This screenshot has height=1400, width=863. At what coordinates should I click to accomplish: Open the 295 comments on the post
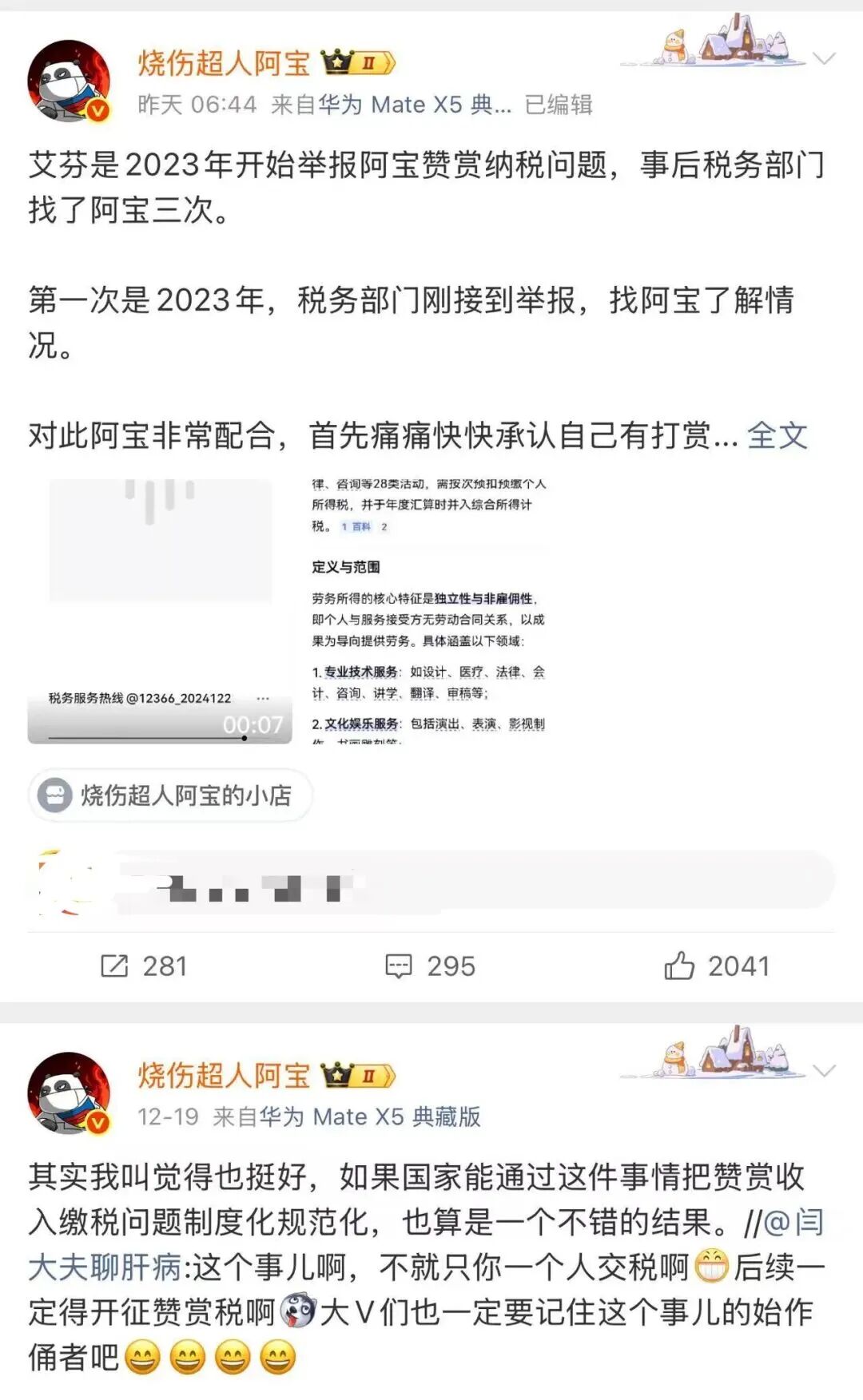coord(430,966)
